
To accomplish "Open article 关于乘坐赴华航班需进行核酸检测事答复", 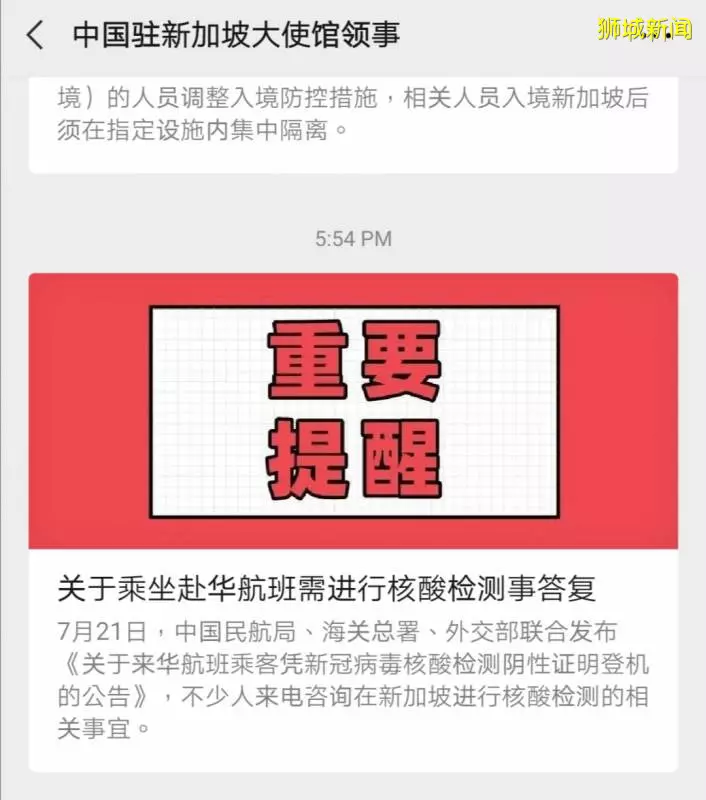I will [327, 588].
